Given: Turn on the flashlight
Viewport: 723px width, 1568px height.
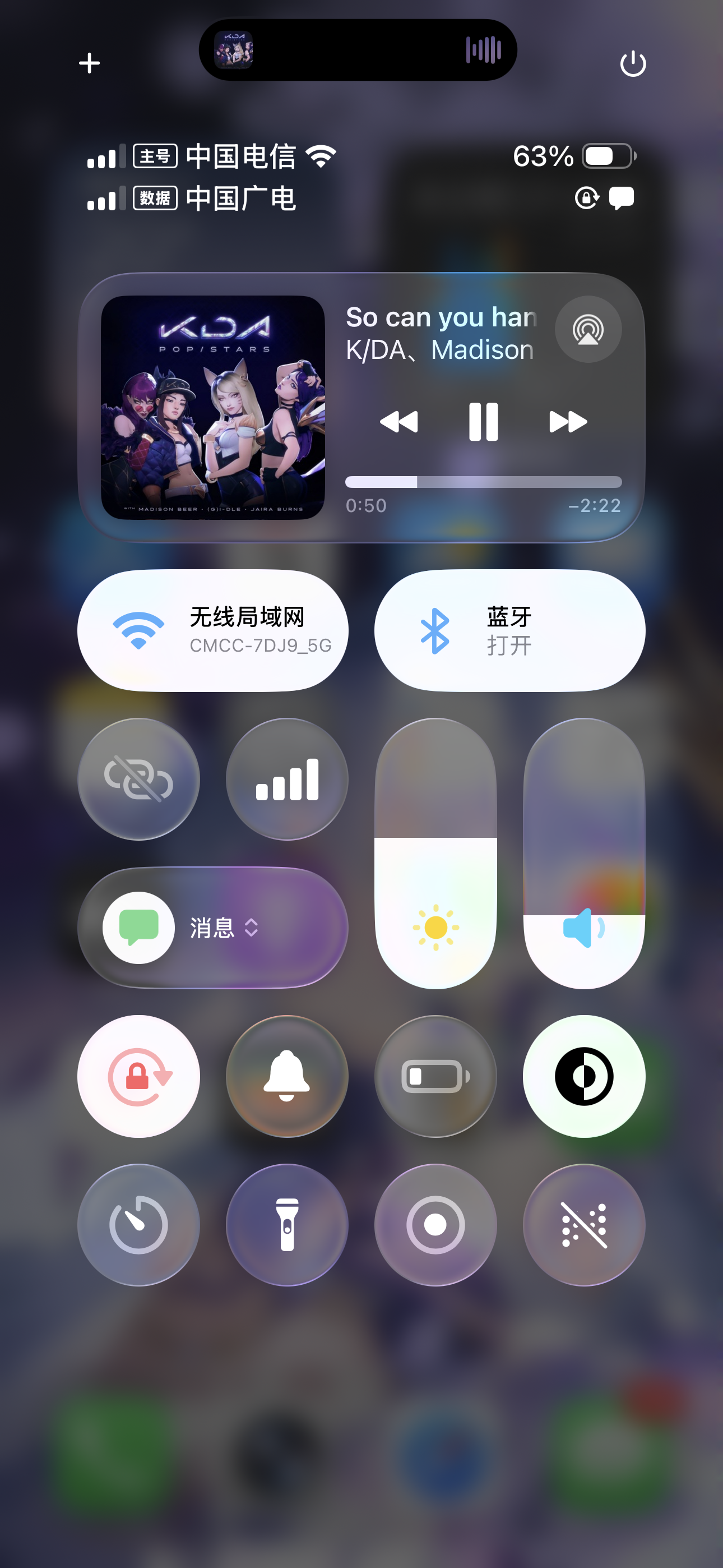Looking at the screenshot, I should coord(288,1224).
